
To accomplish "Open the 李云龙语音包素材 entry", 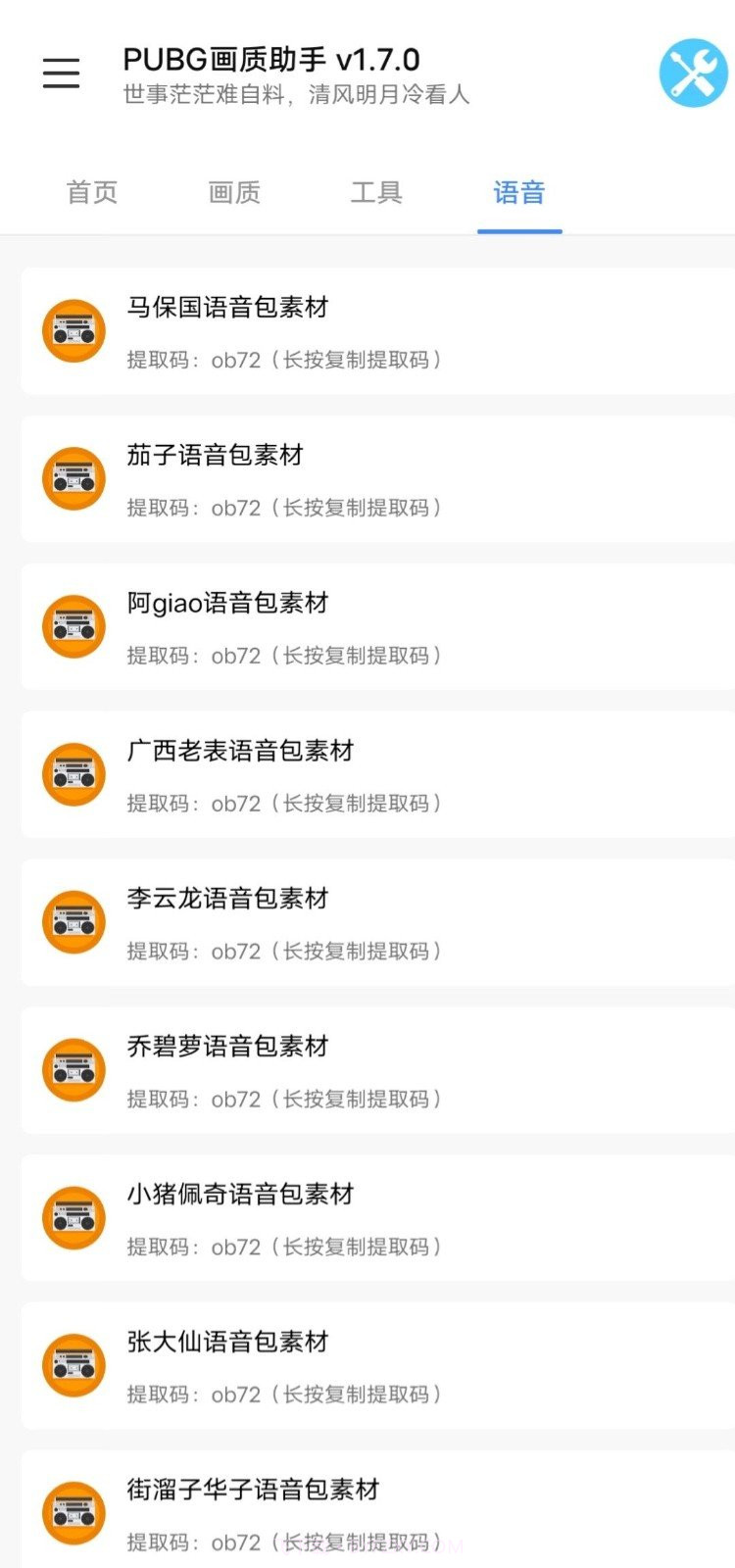I will coord(225,899).
